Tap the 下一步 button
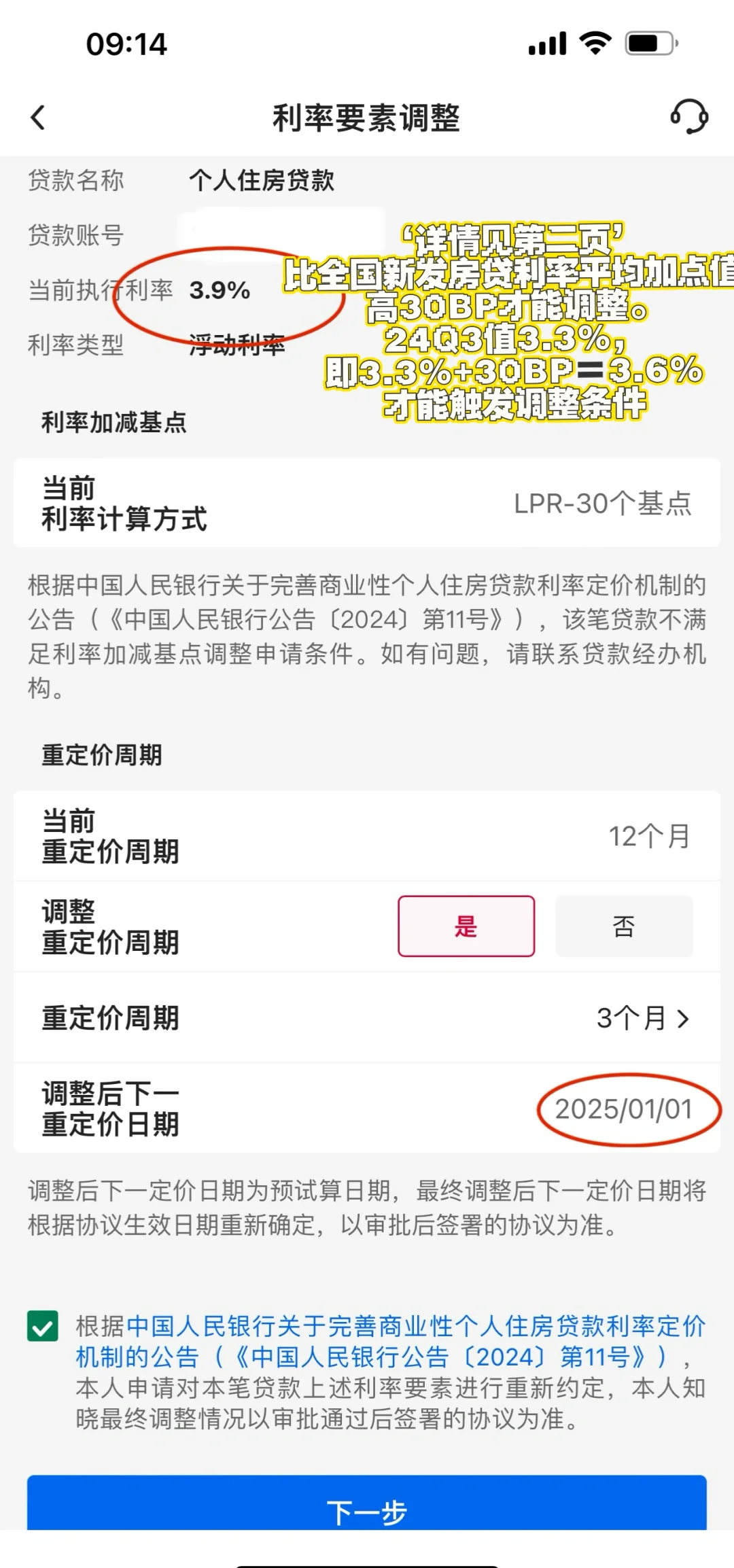This screenshot has height=1568, width=734. coord(367,1510)
